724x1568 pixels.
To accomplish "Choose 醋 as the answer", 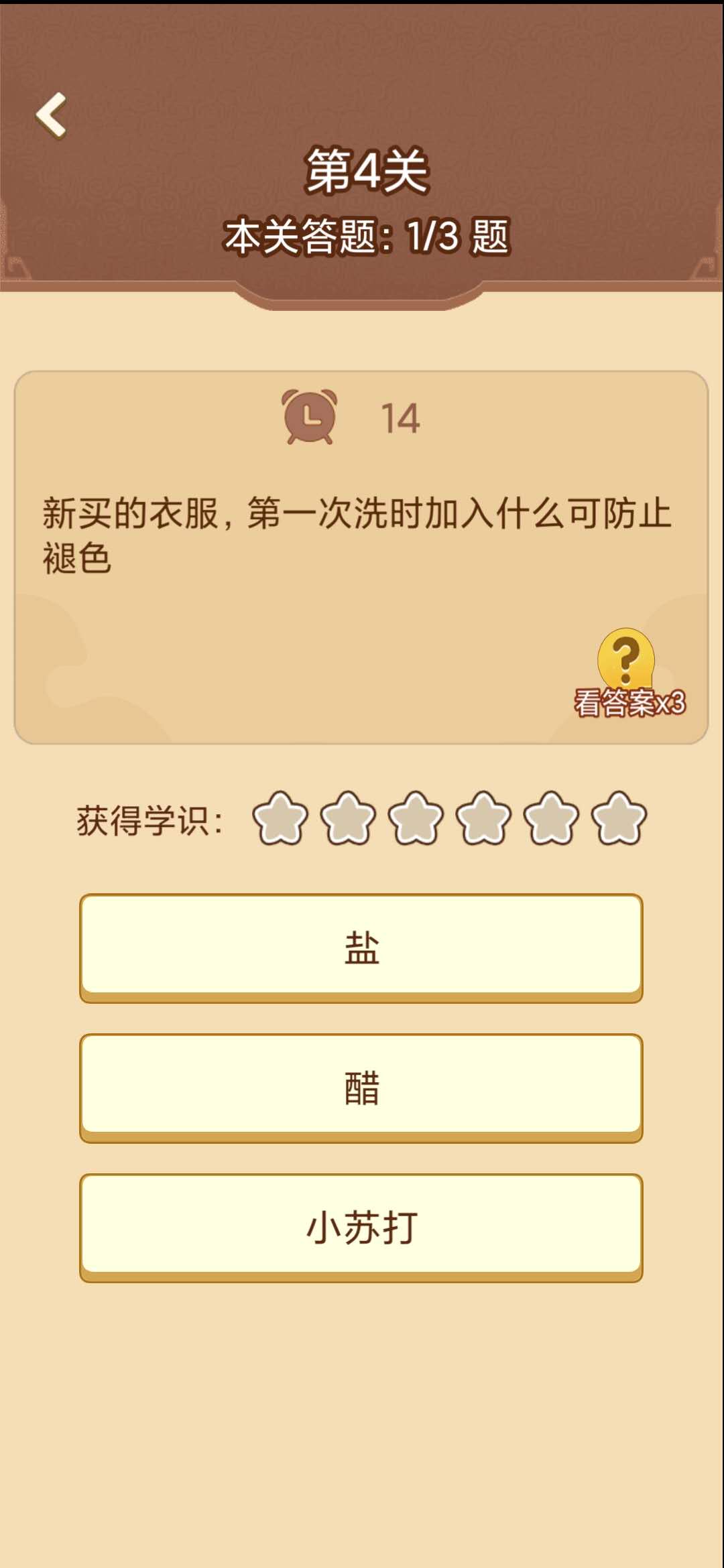I will [361, 1087].
